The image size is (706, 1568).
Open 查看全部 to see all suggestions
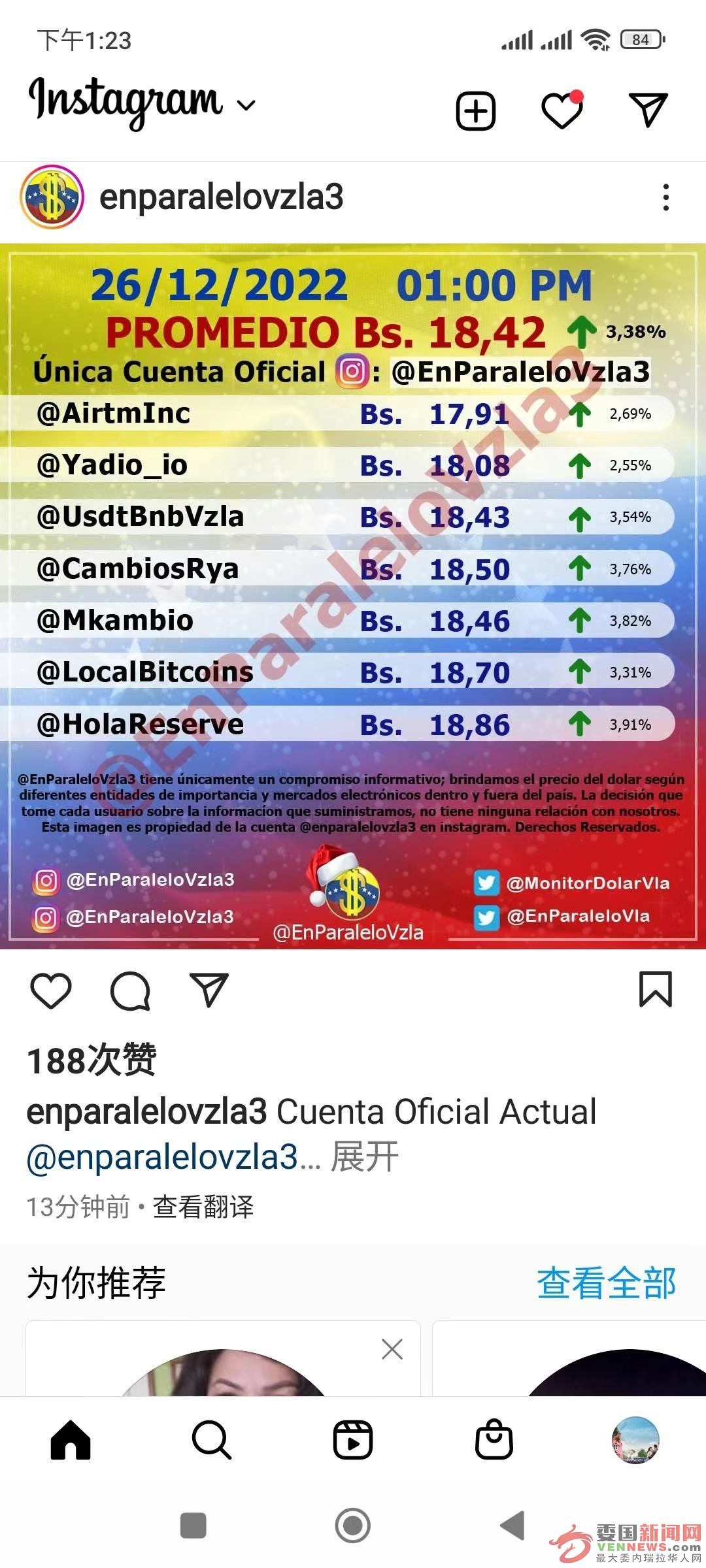(606, 1283)
